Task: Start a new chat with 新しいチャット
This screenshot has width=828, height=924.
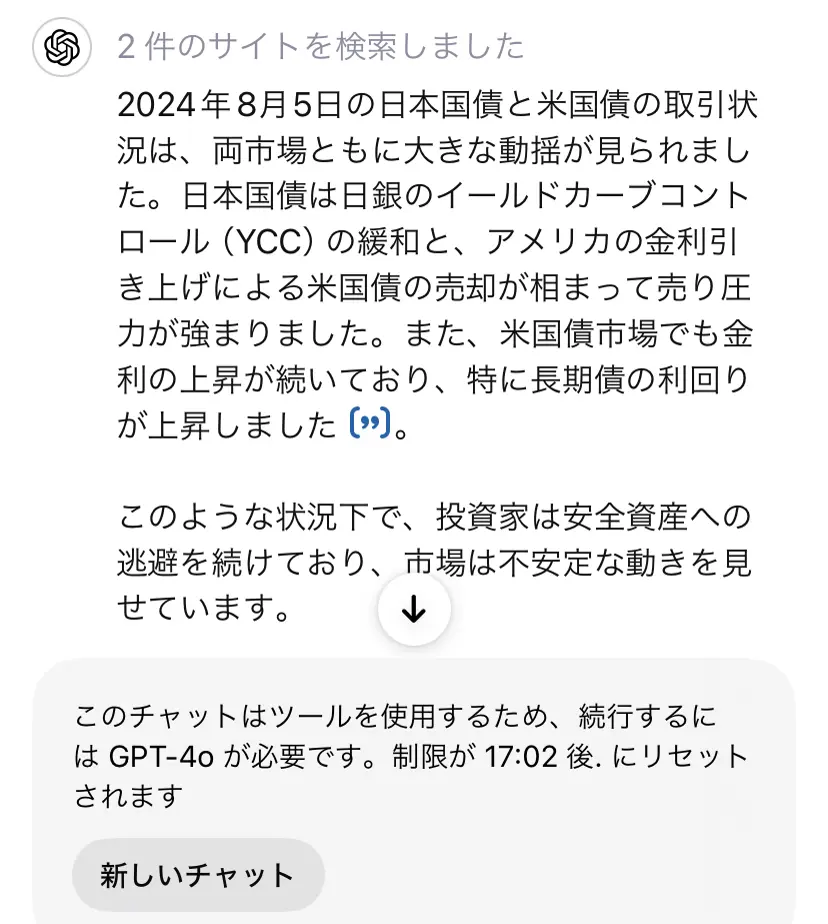Action: tap(198, 876)
